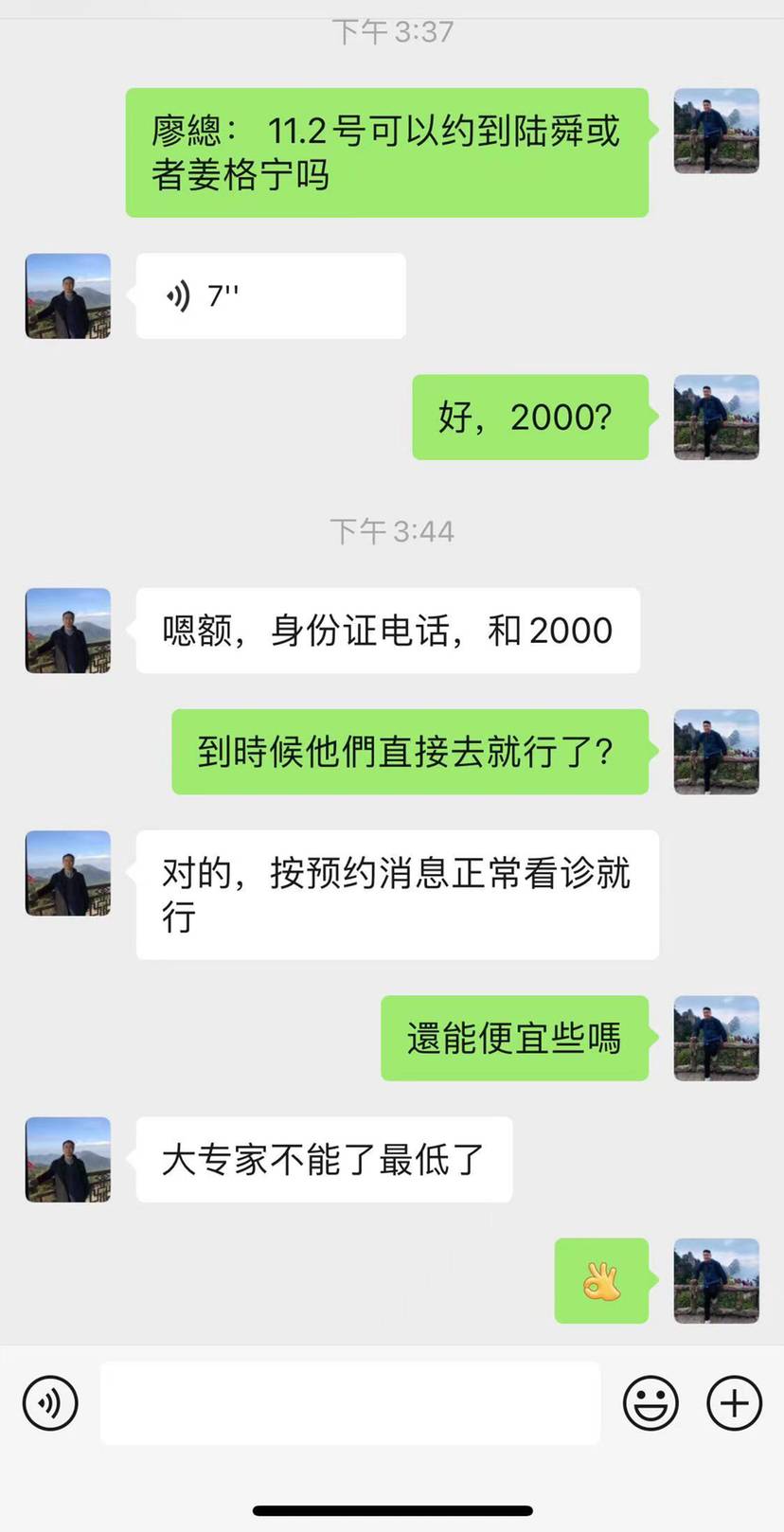The height and width of the screenshot is (1532, 784).
Task: Open the emoji sticker panel
Action: [x=650, y=1402]
